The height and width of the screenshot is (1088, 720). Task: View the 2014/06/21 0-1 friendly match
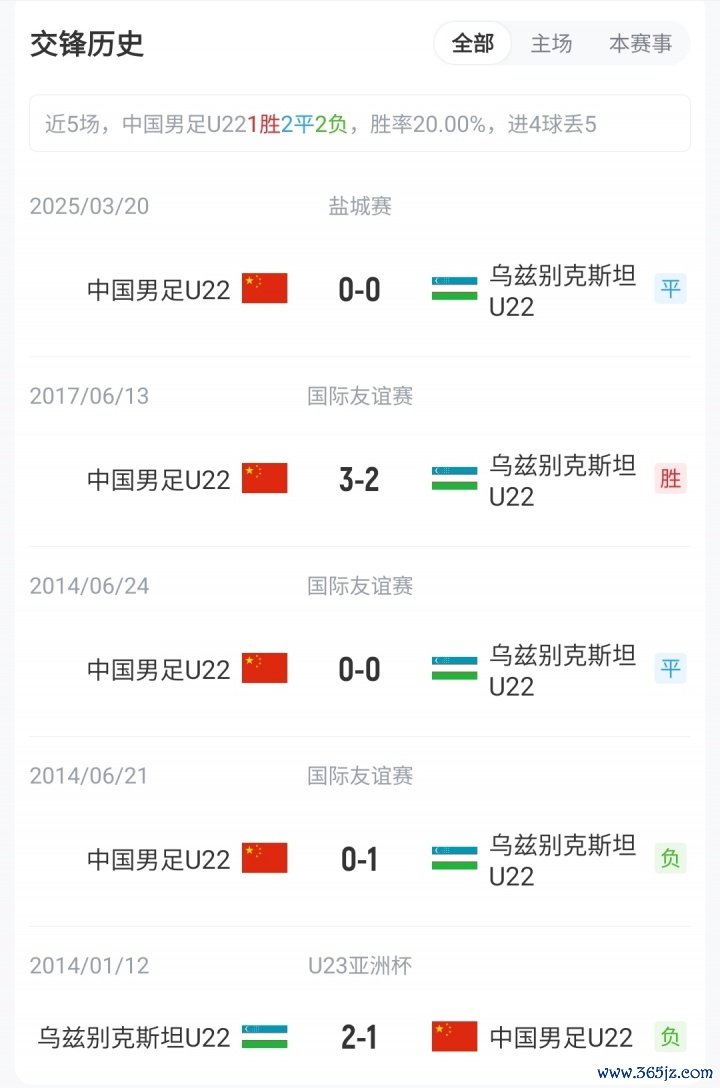tap(359, 859)
